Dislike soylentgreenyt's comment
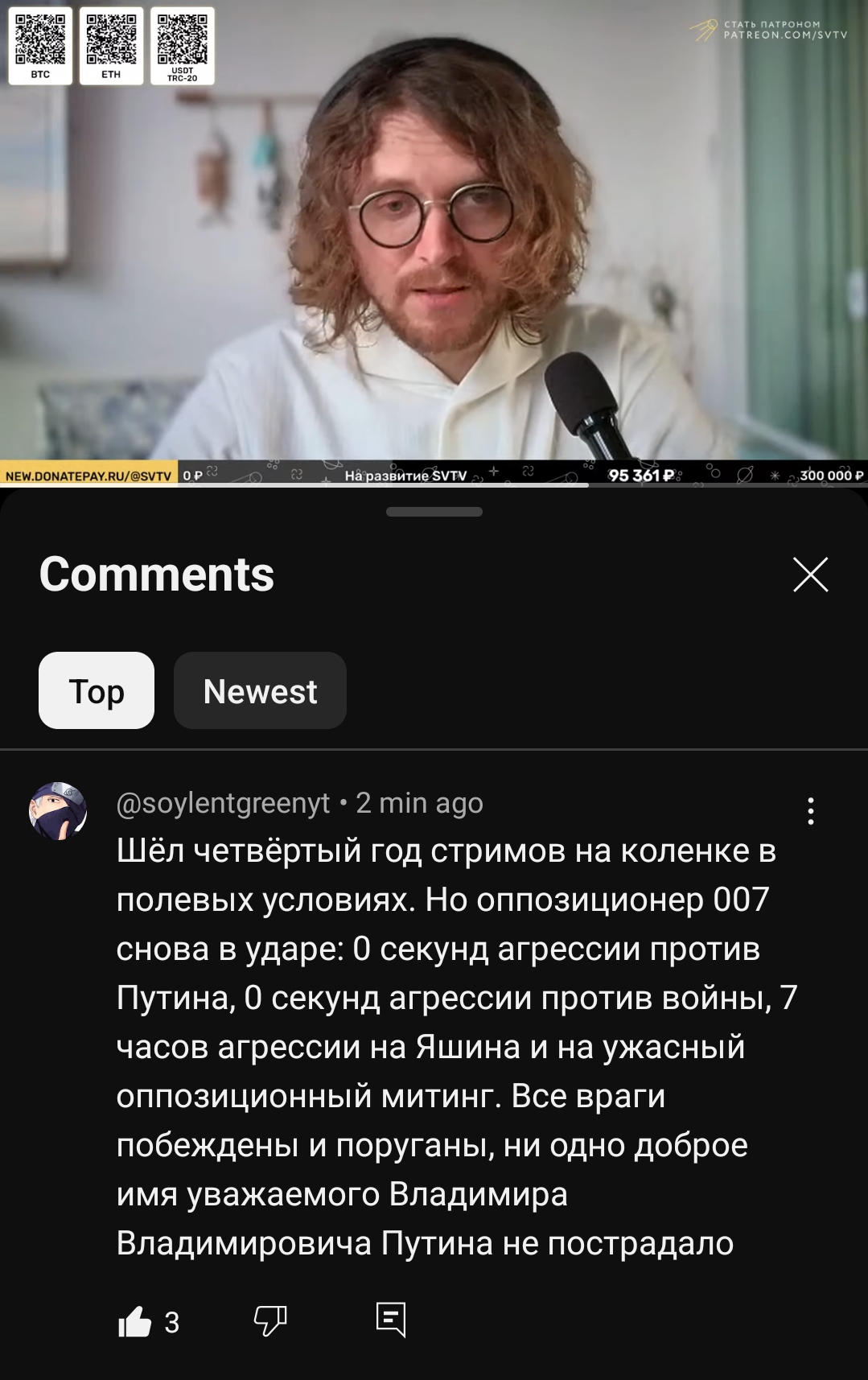 click(270, 1320)
